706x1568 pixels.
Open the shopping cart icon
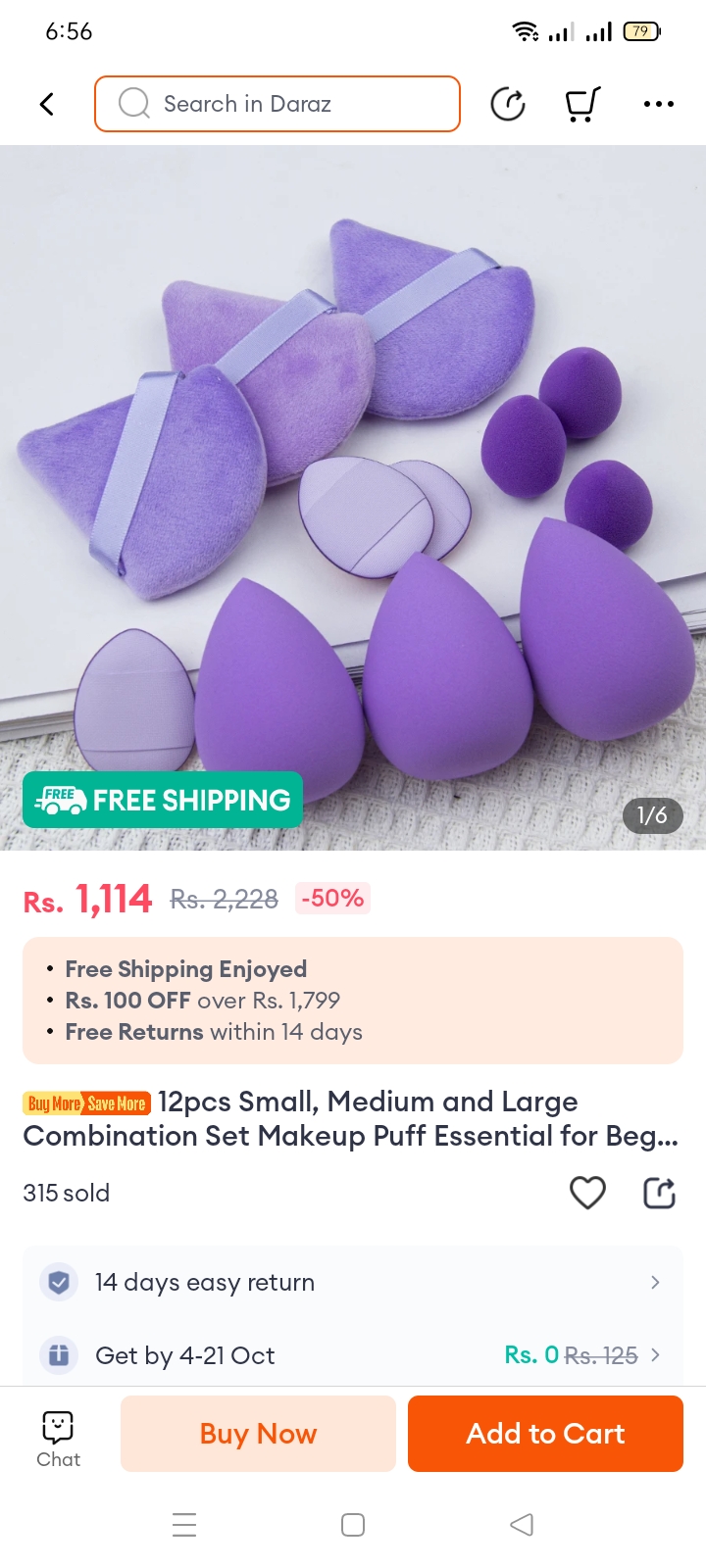(582, 104)
